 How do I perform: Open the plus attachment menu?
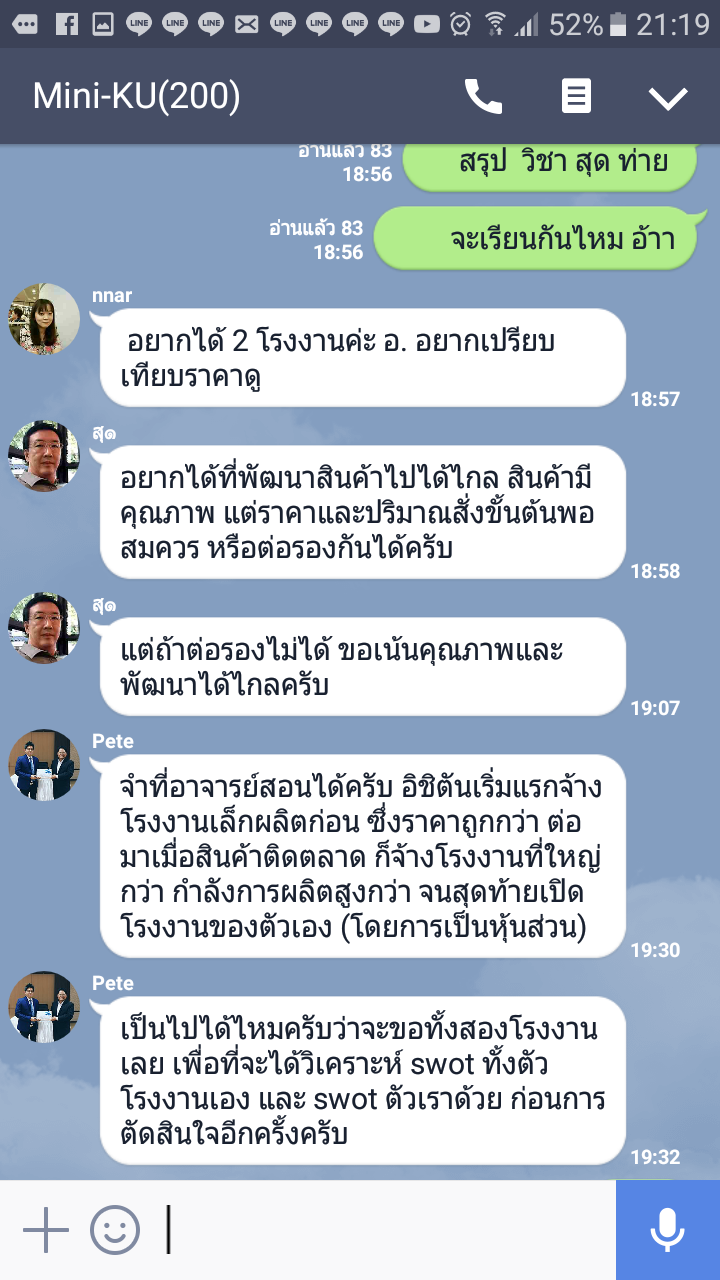[x=45, y=1230]
